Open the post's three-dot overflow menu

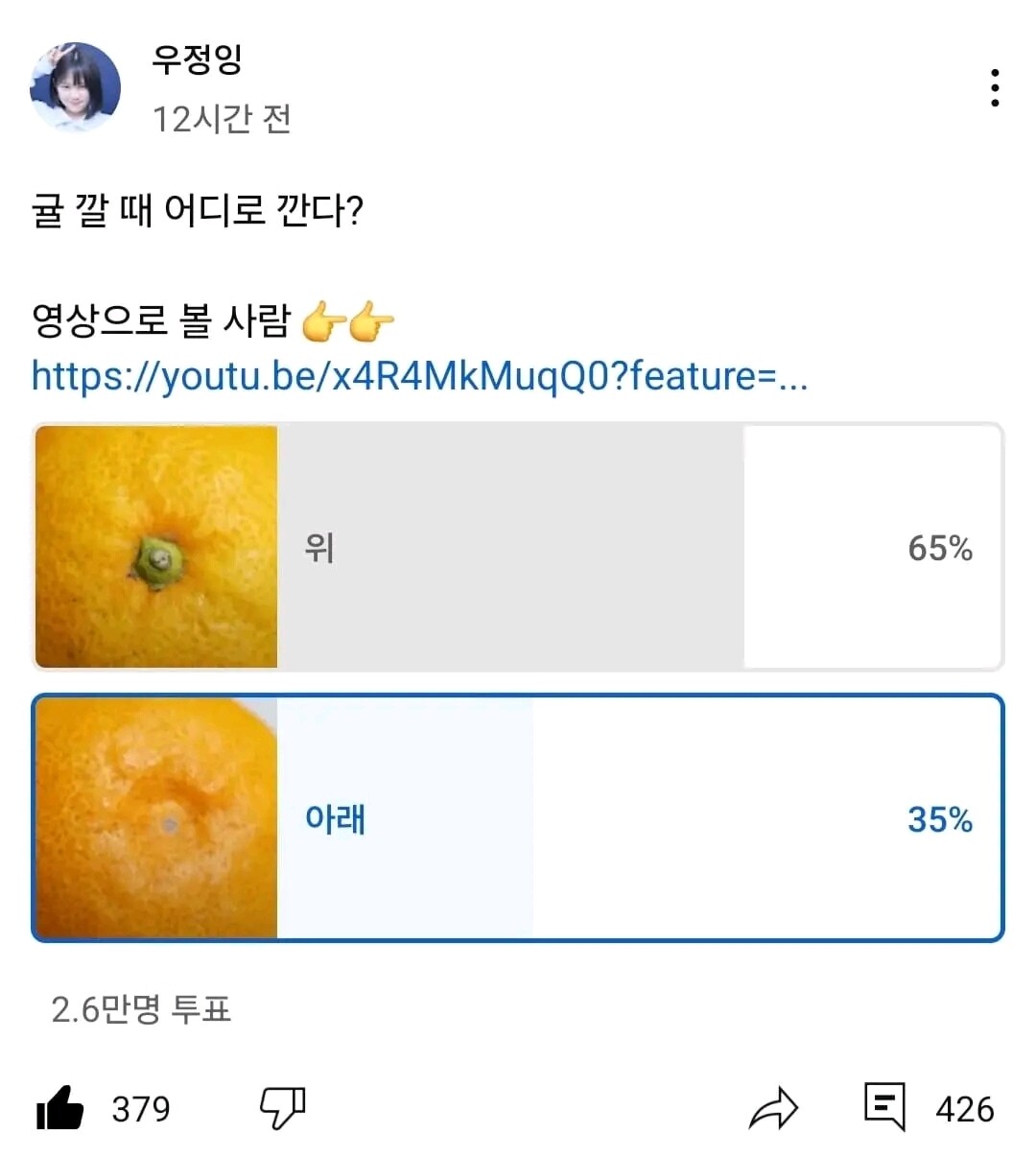(x=995, y=88)
